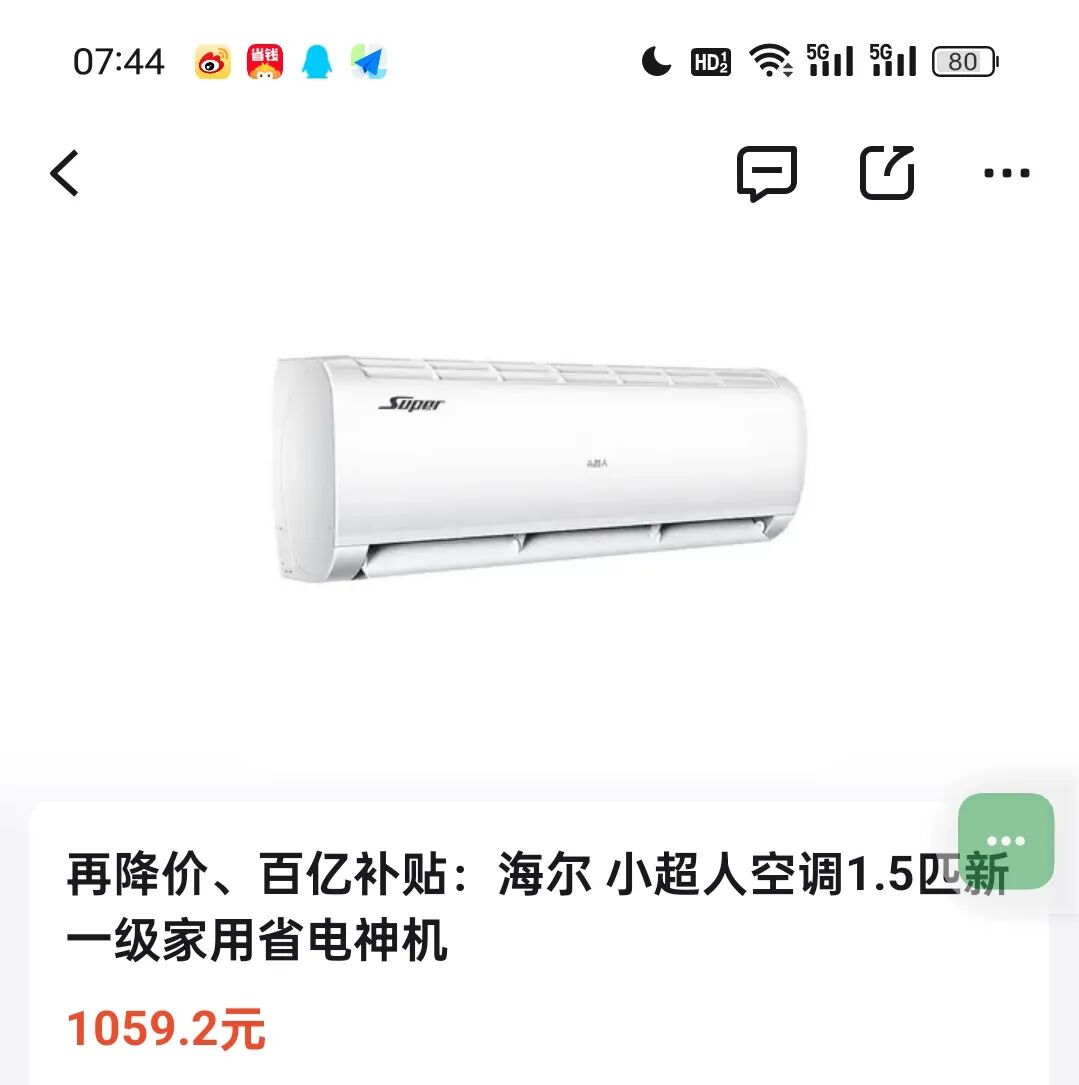Tap the 省钱 app icon in status bar
The width and height of the screenshot is (1079, 1085).
[266, 61]
